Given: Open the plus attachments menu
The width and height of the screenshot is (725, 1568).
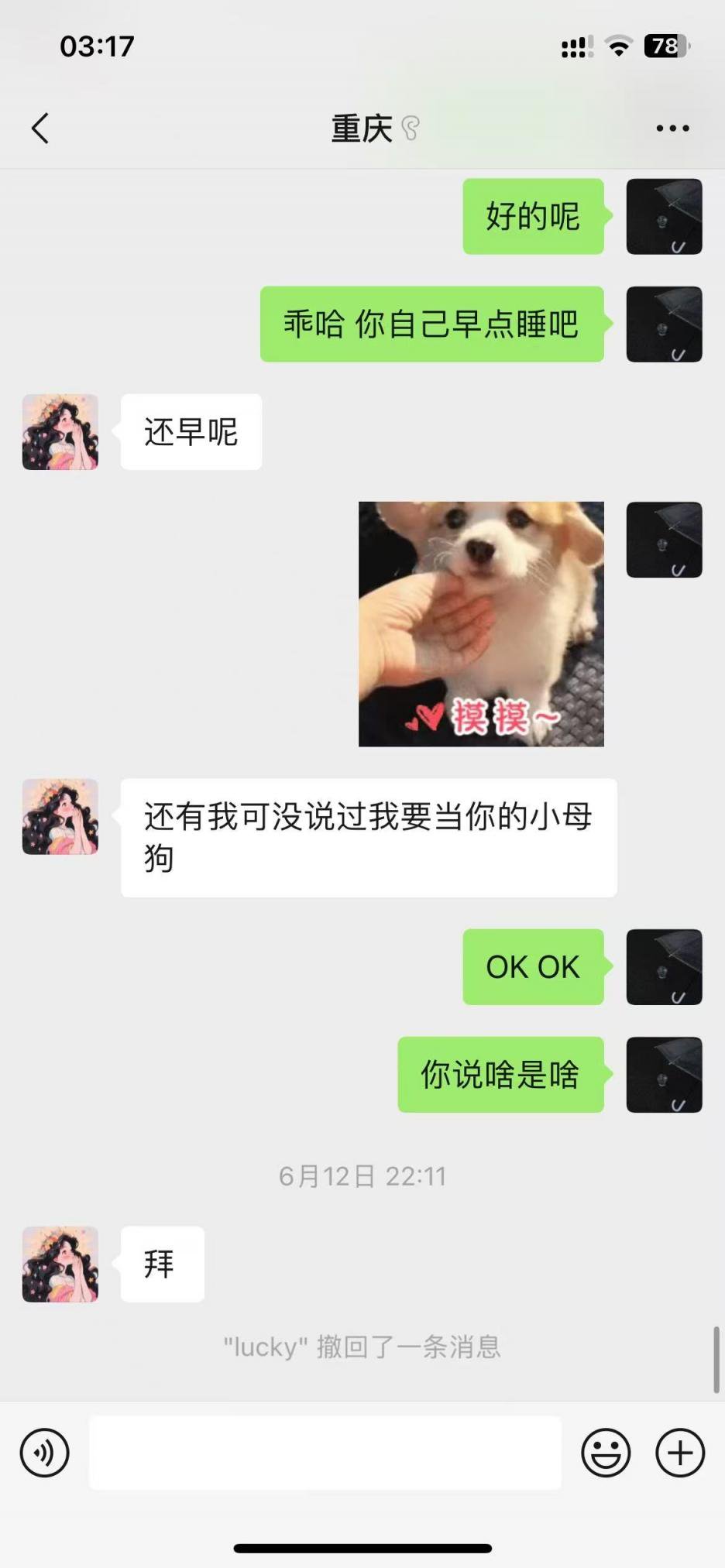Looking at the screenshot, I should 679,1452.
